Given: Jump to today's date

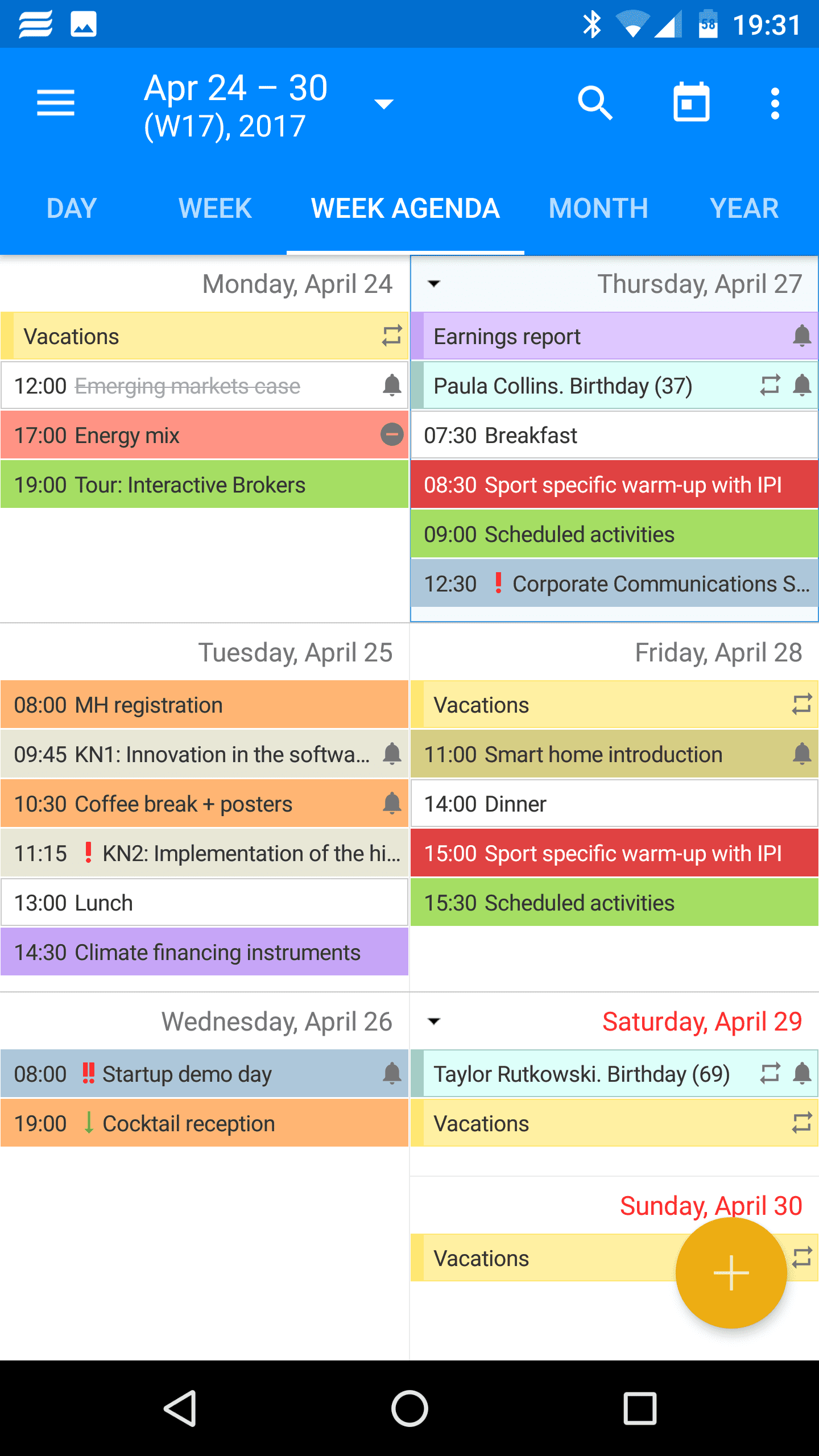Looking at the screenshot, I should (x=691, y=103).
